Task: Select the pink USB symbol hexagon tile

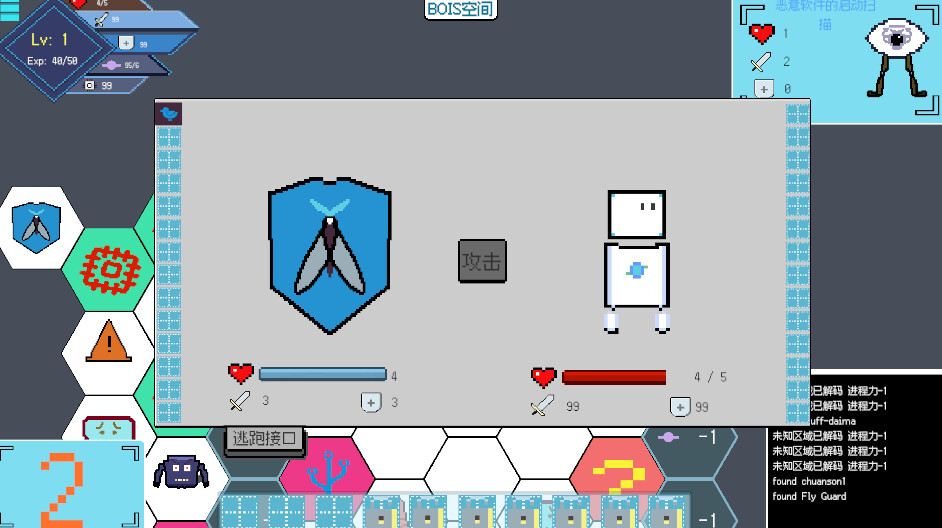Action: [x=330, y=468]
